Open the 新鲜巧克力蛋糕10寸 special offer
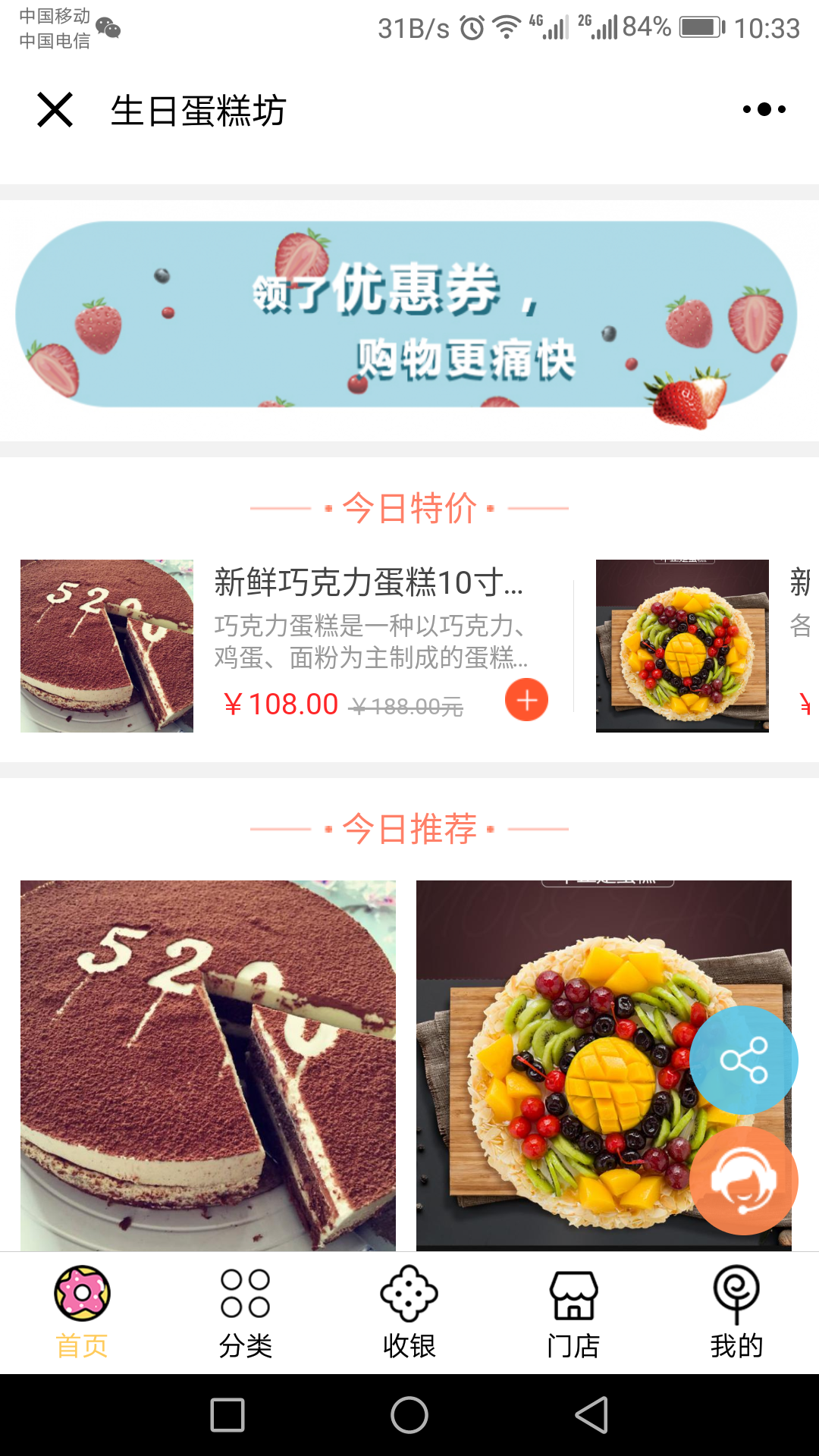This screenshot has width=819, height=1456. click(x=369, y=582)
